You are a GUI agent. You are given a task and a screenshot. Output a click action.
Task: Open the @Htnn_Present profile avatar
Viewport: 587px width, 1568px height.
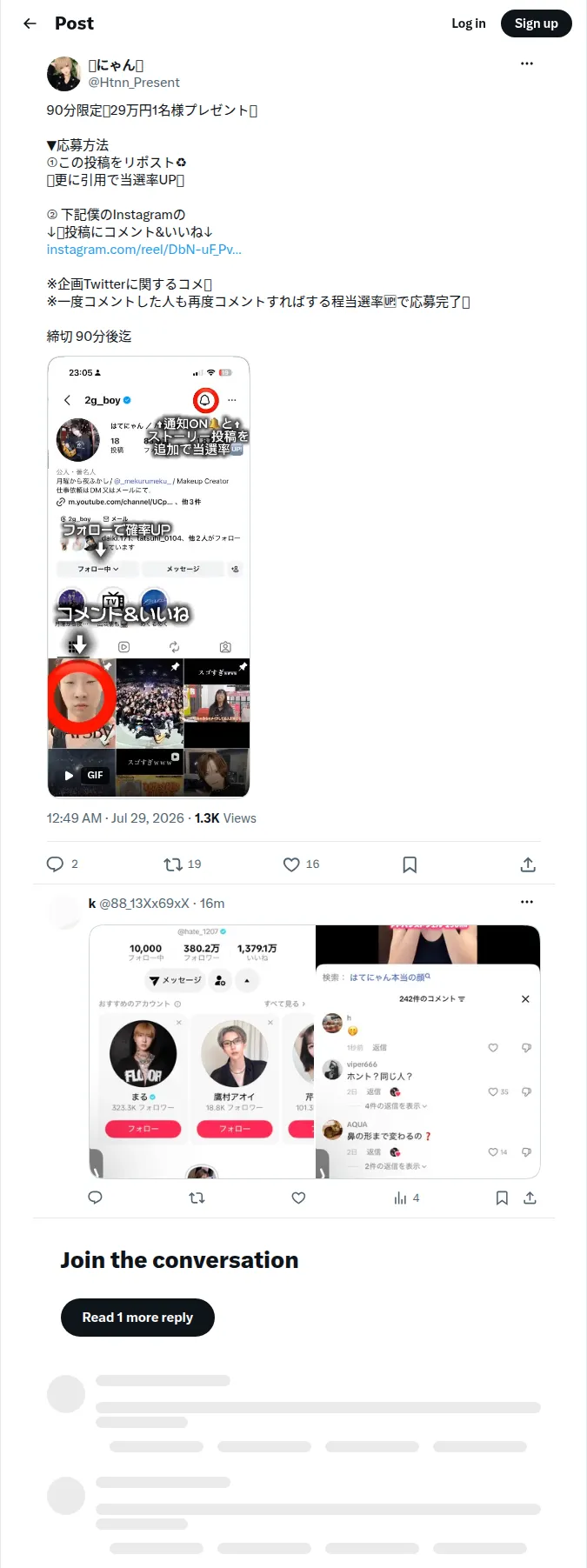pyautogui.click(x=63, y=74)
